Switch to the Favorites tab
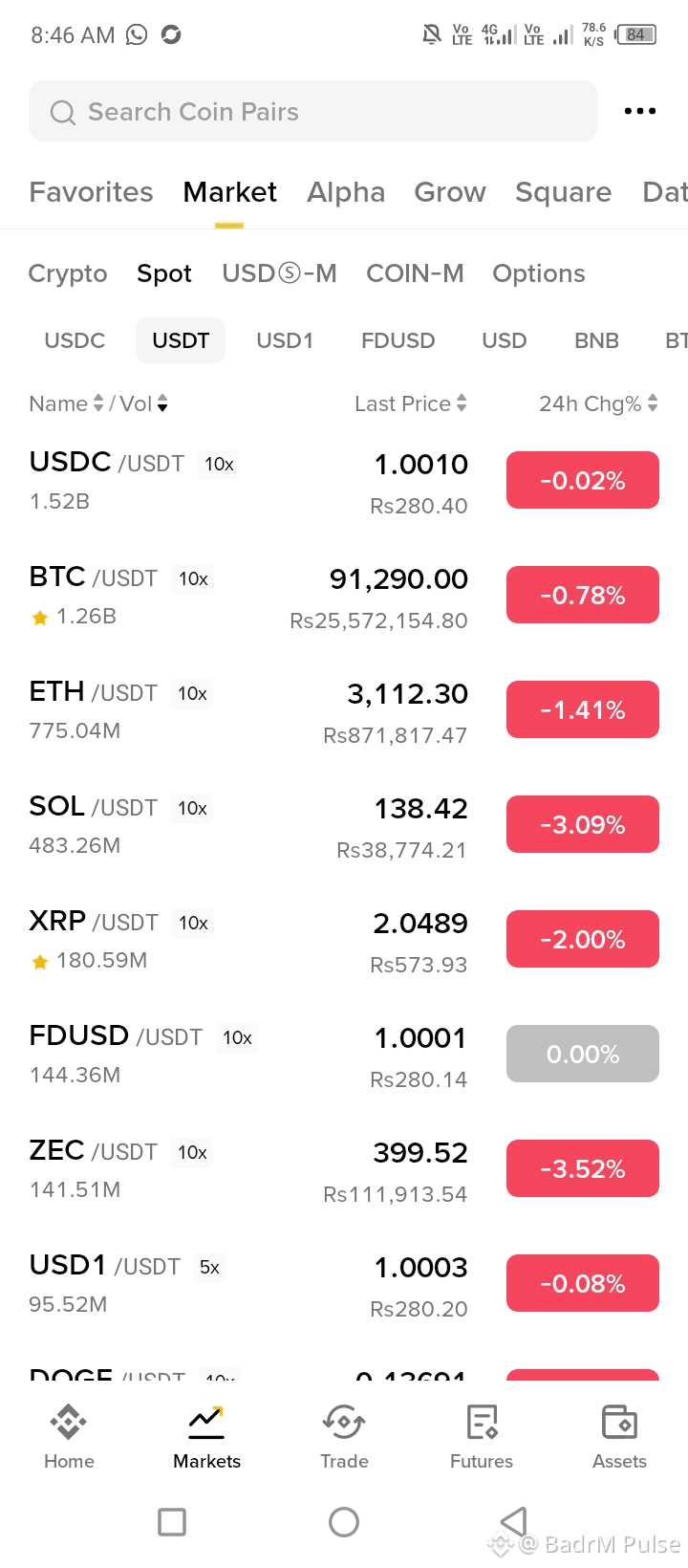The image size is (688, 1568). (91, 192)
